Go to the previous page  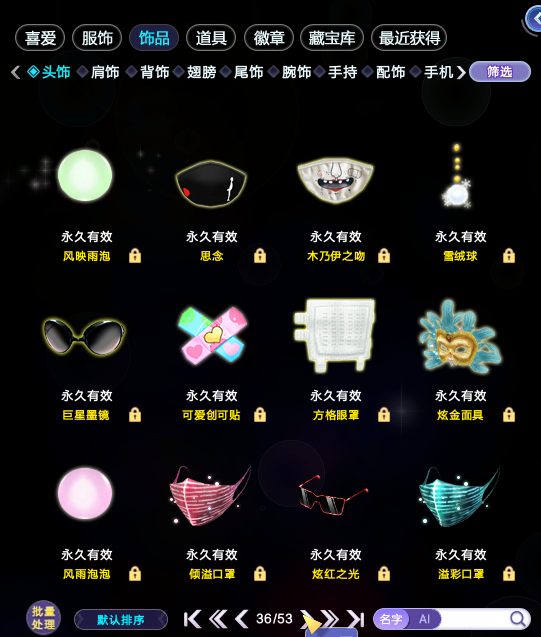tap(242, 620)
